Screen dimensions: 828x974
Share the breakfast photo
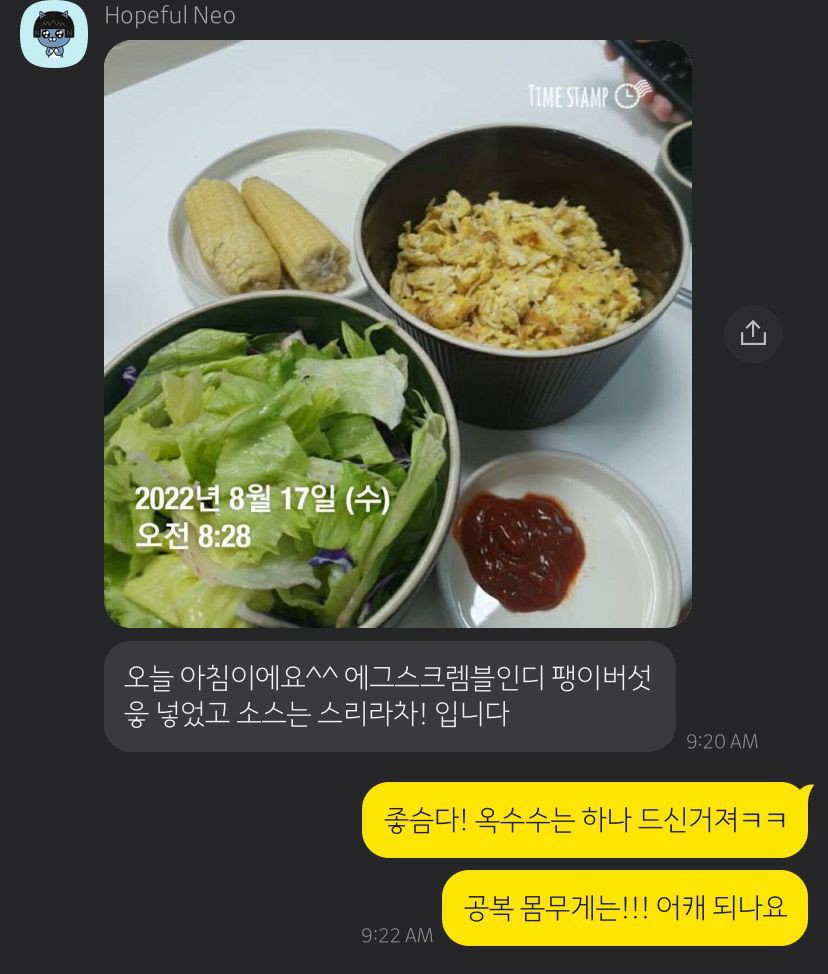tap(752, 333)
